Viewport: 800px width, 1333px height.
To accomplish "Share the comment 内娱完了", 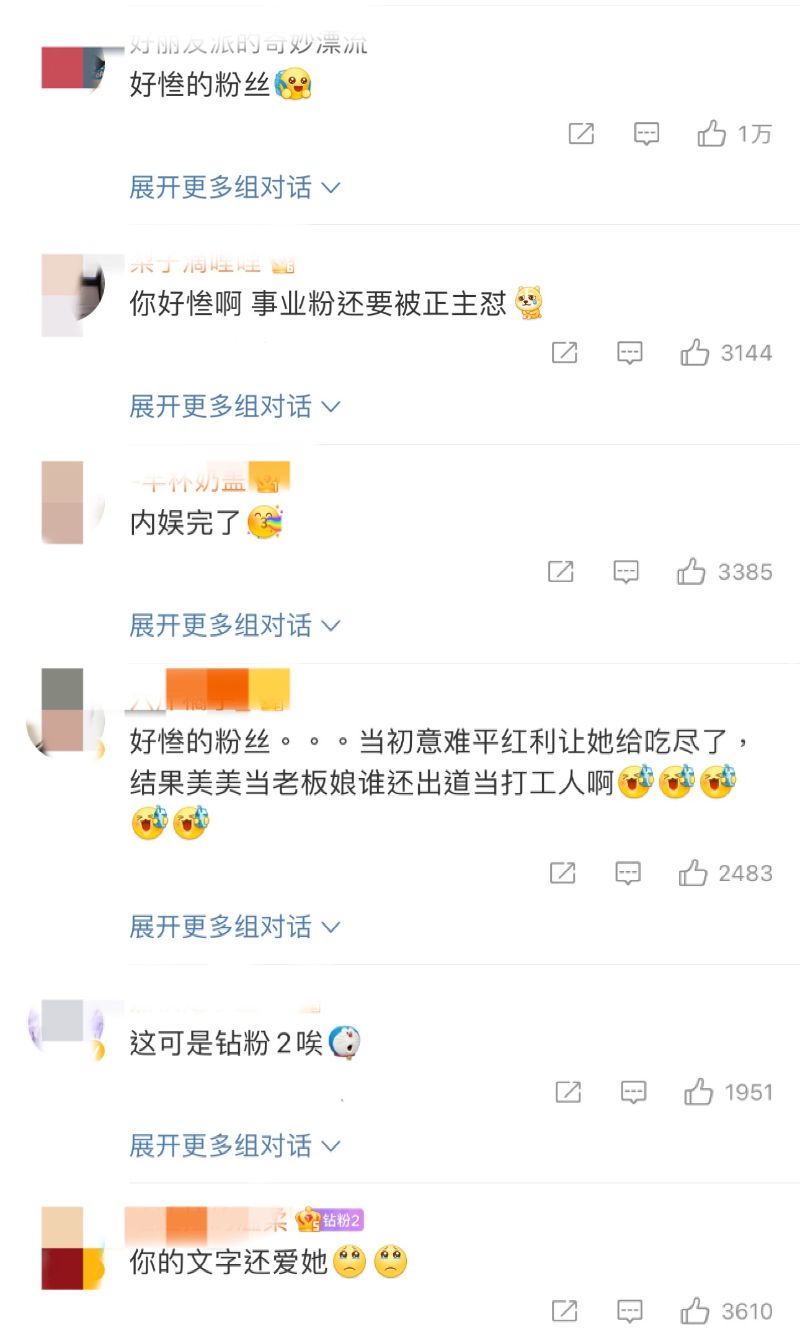I will pos(561,572).
